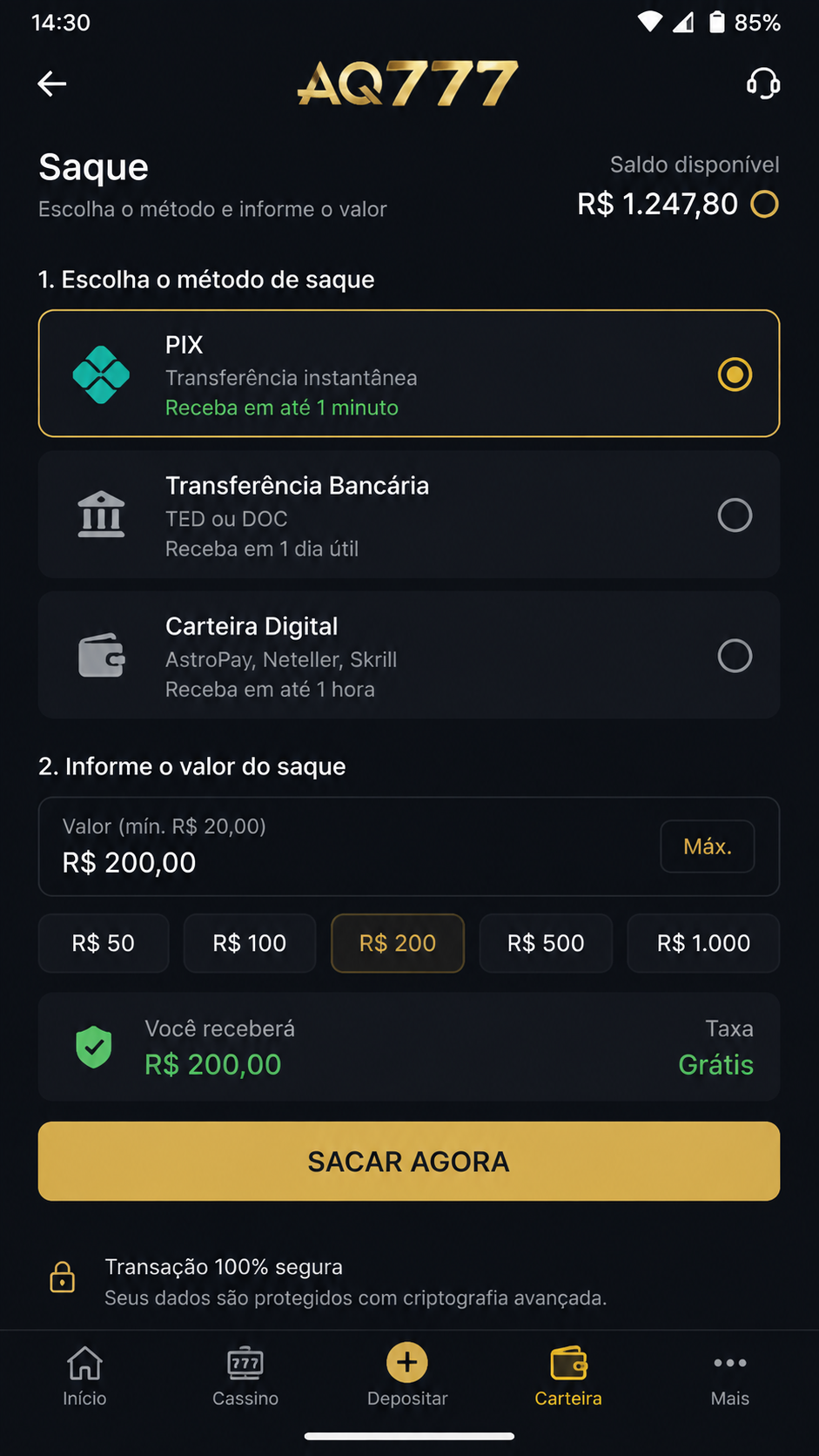Select the R$ 200 amount chip
Viewport: 819px width, 1456px height.
tap(398, 943)
